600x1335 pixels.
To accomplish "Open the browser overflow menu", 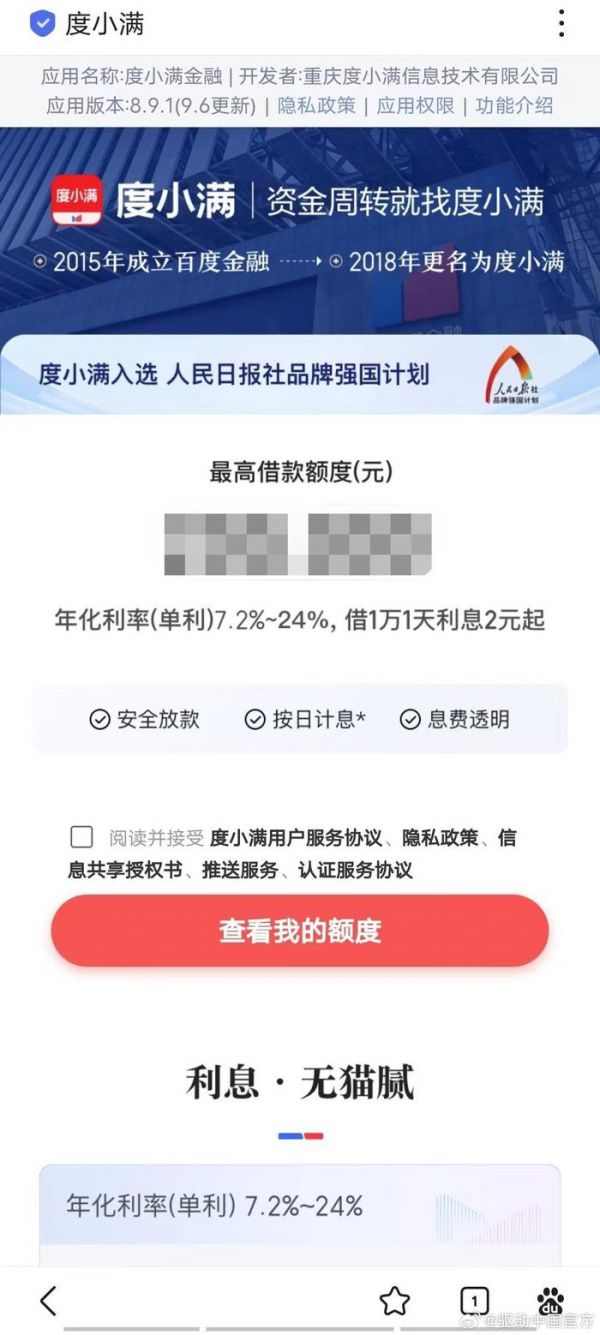I will [562, 23].
